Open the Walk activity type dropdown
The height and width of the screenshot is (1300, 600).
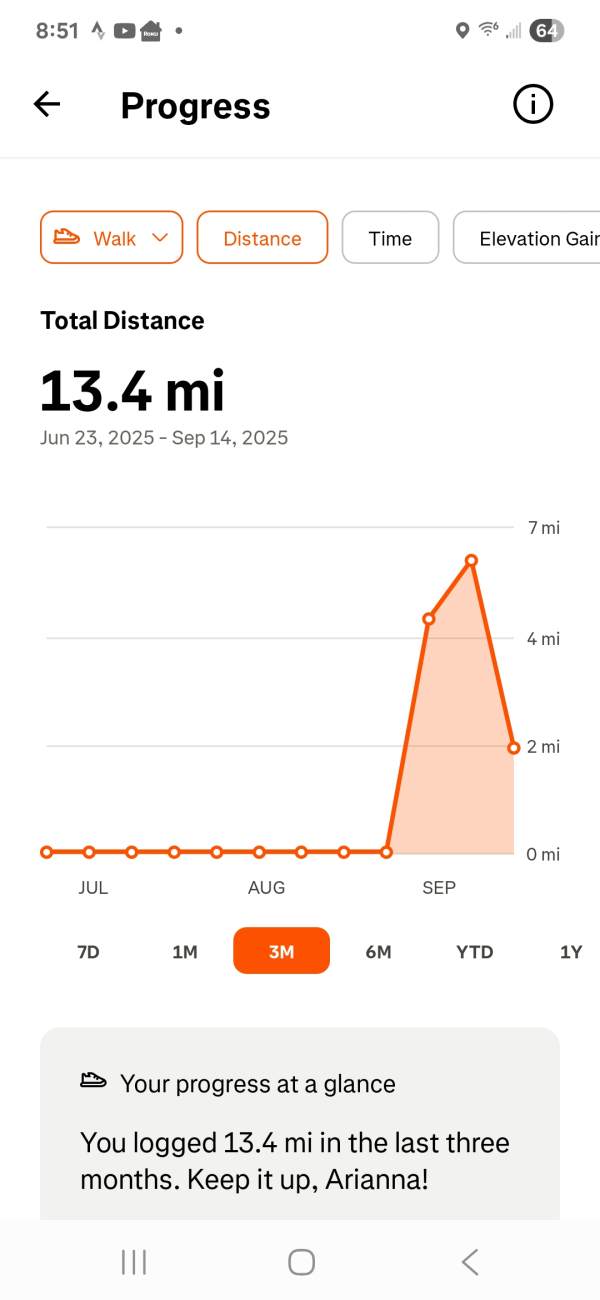coord(112,238)
